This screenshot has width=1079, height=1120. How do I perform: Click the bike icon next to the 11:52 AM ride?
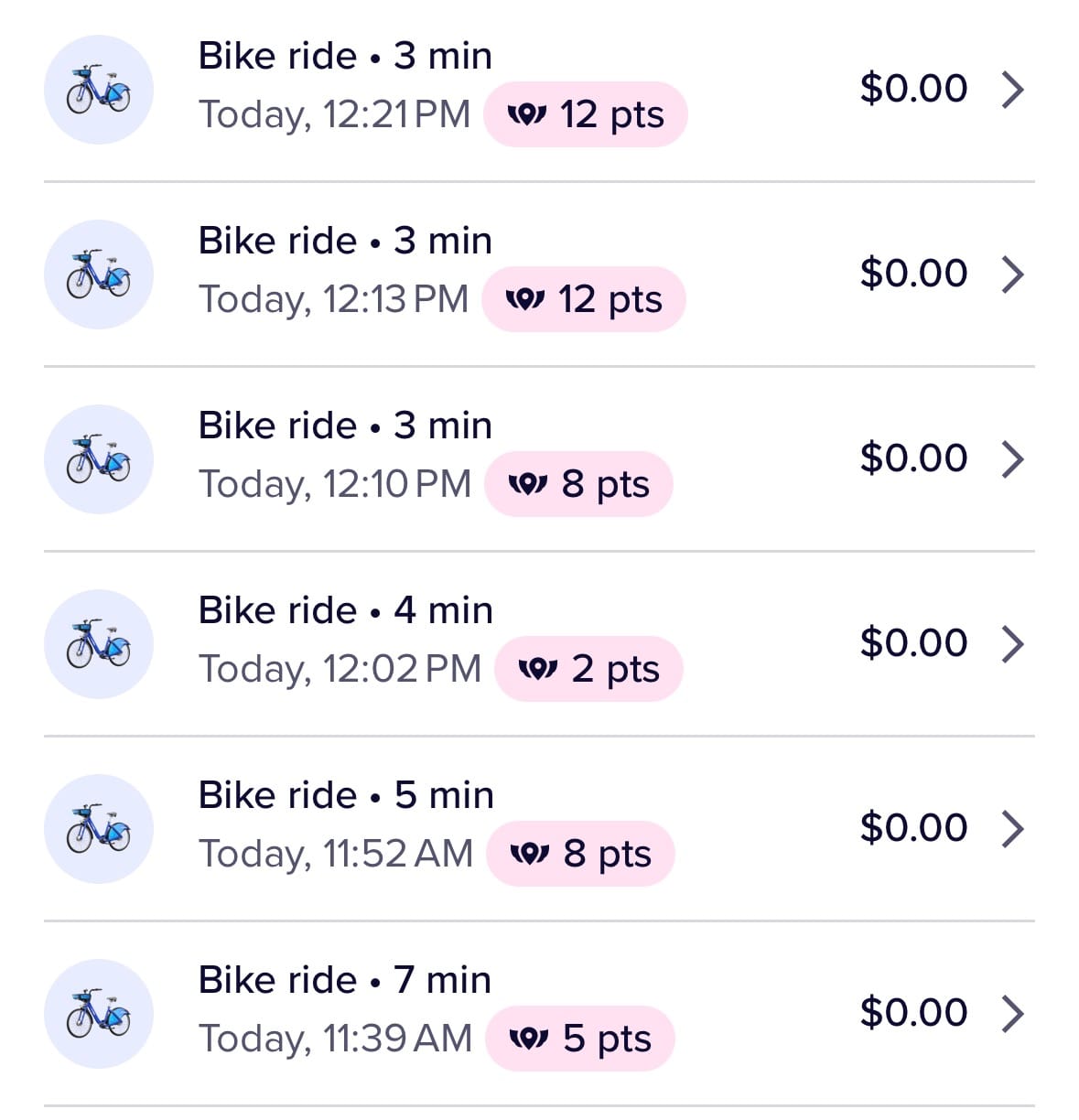[98, 828]
